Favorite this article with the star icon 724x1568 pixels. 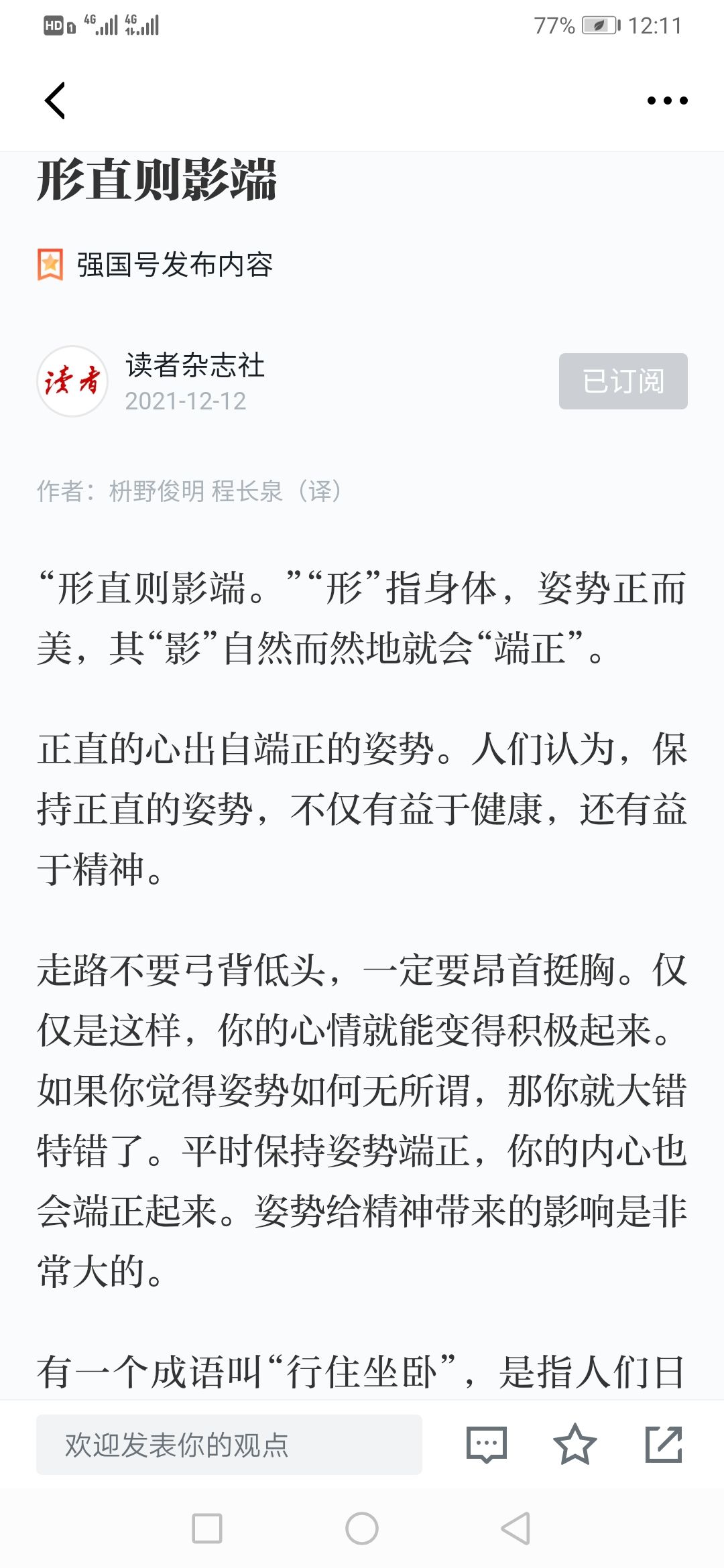(x=575, y=1444)
